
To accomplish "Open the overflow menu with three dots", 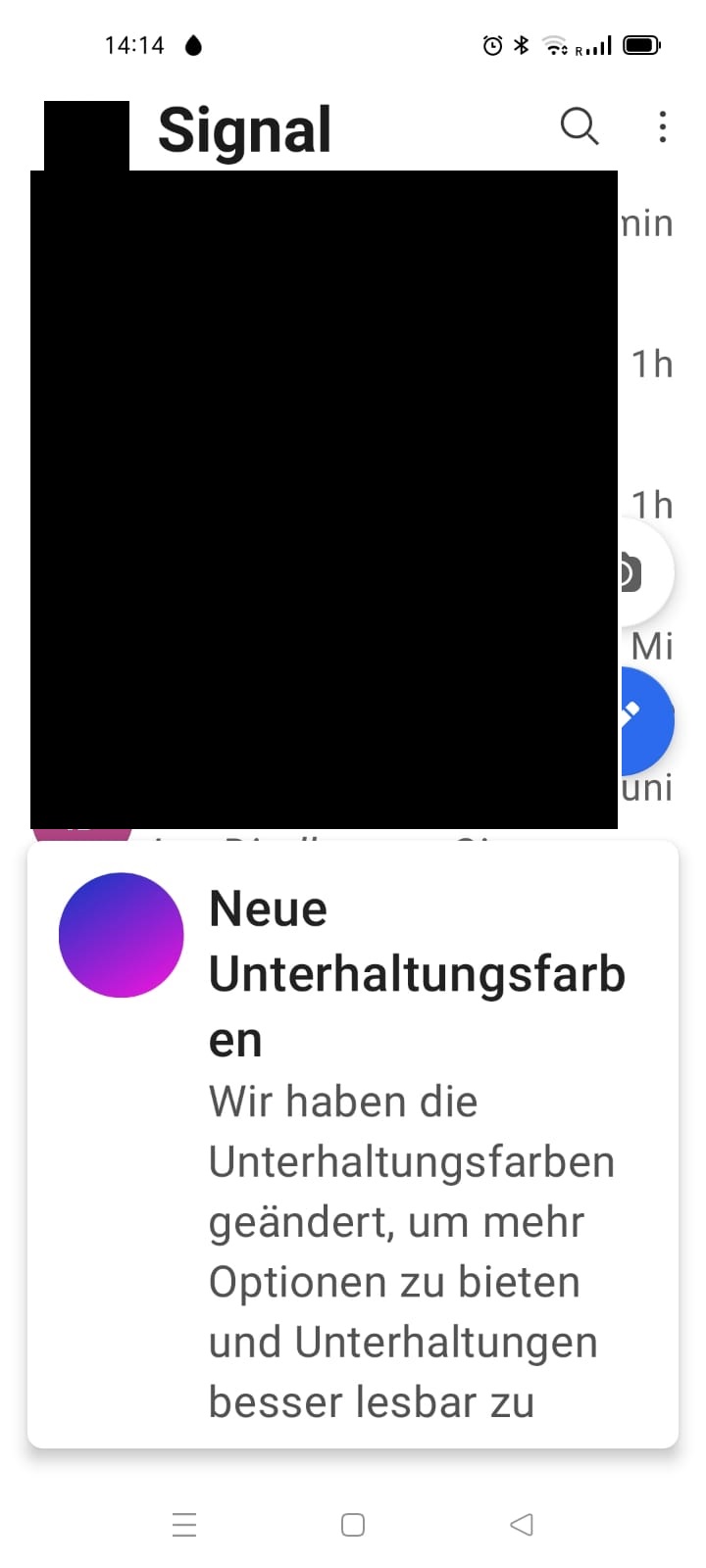I will 663,127.
